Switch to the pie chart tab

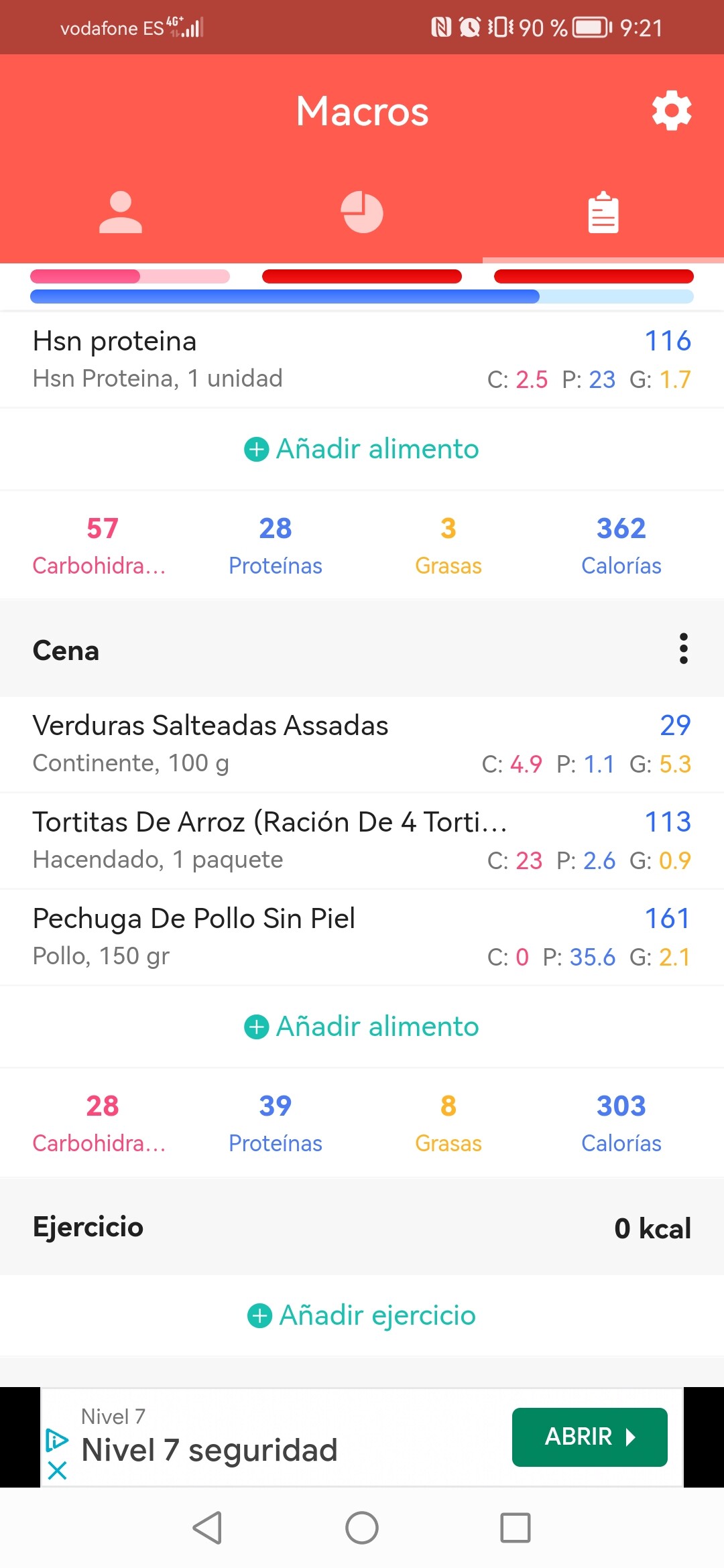[362, 212]
